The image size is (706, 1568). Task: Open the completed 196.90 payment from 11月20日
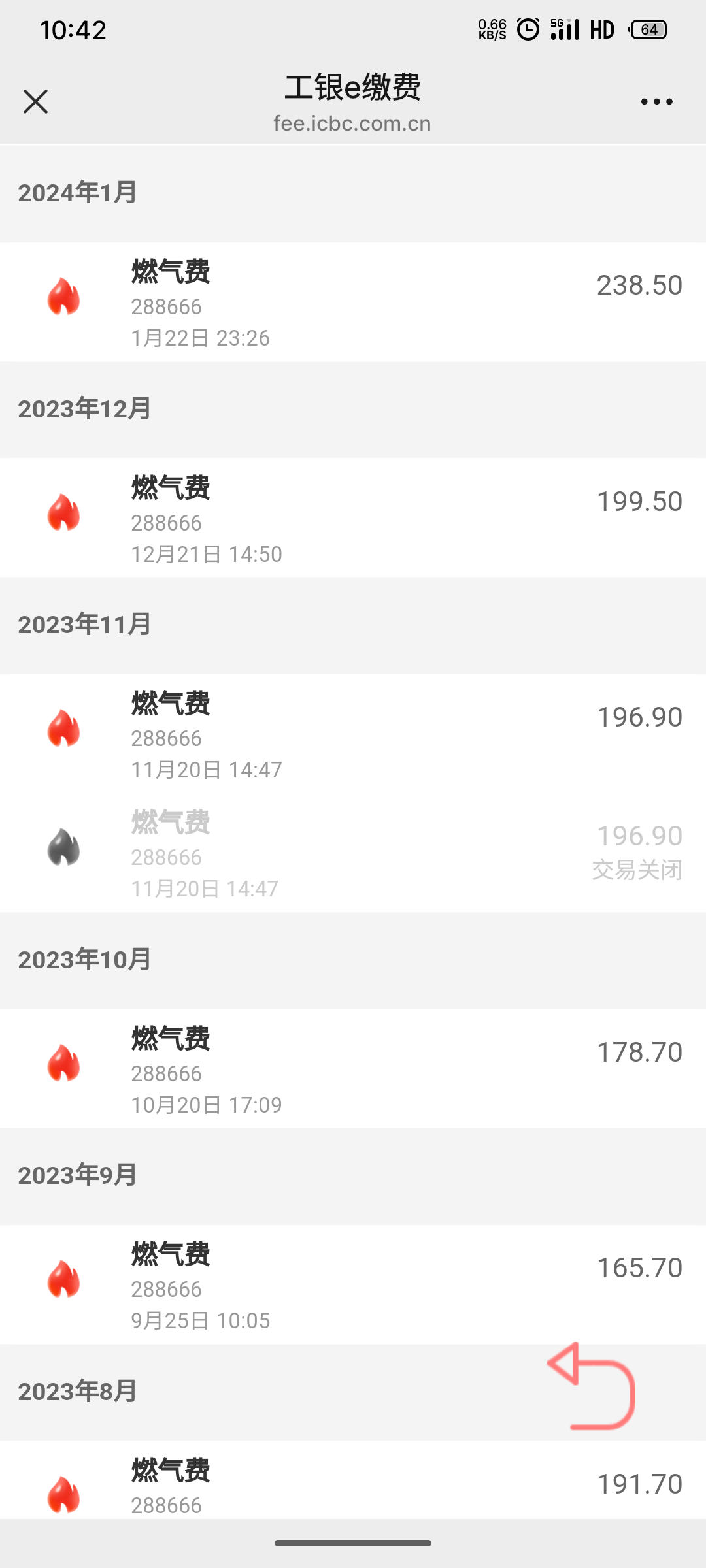coord(353,734)
